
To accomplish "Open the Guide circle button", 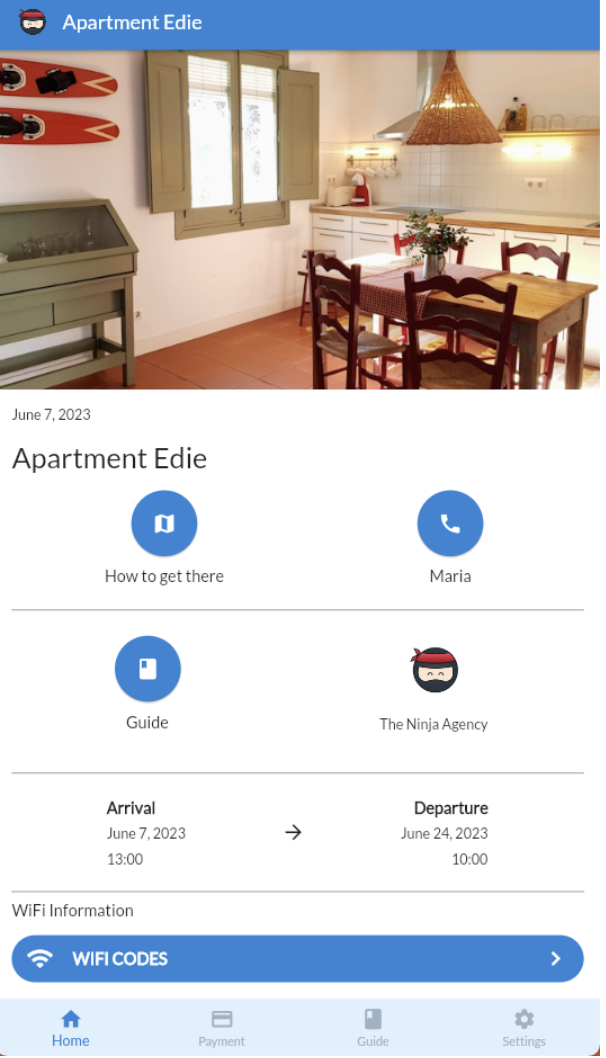I will tap(148, 669).
